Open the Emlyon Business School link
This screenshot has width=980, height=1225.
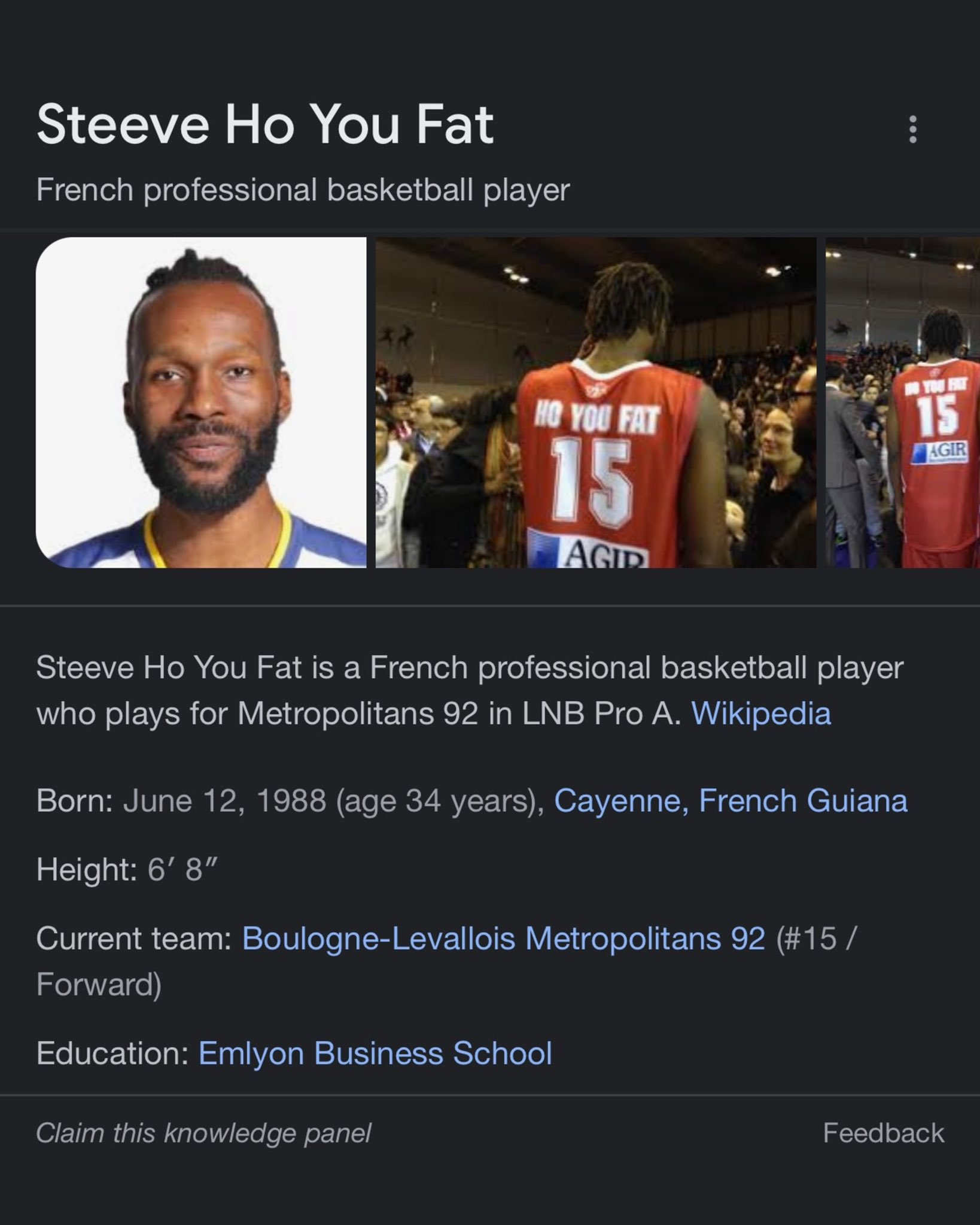[375, 1053]
